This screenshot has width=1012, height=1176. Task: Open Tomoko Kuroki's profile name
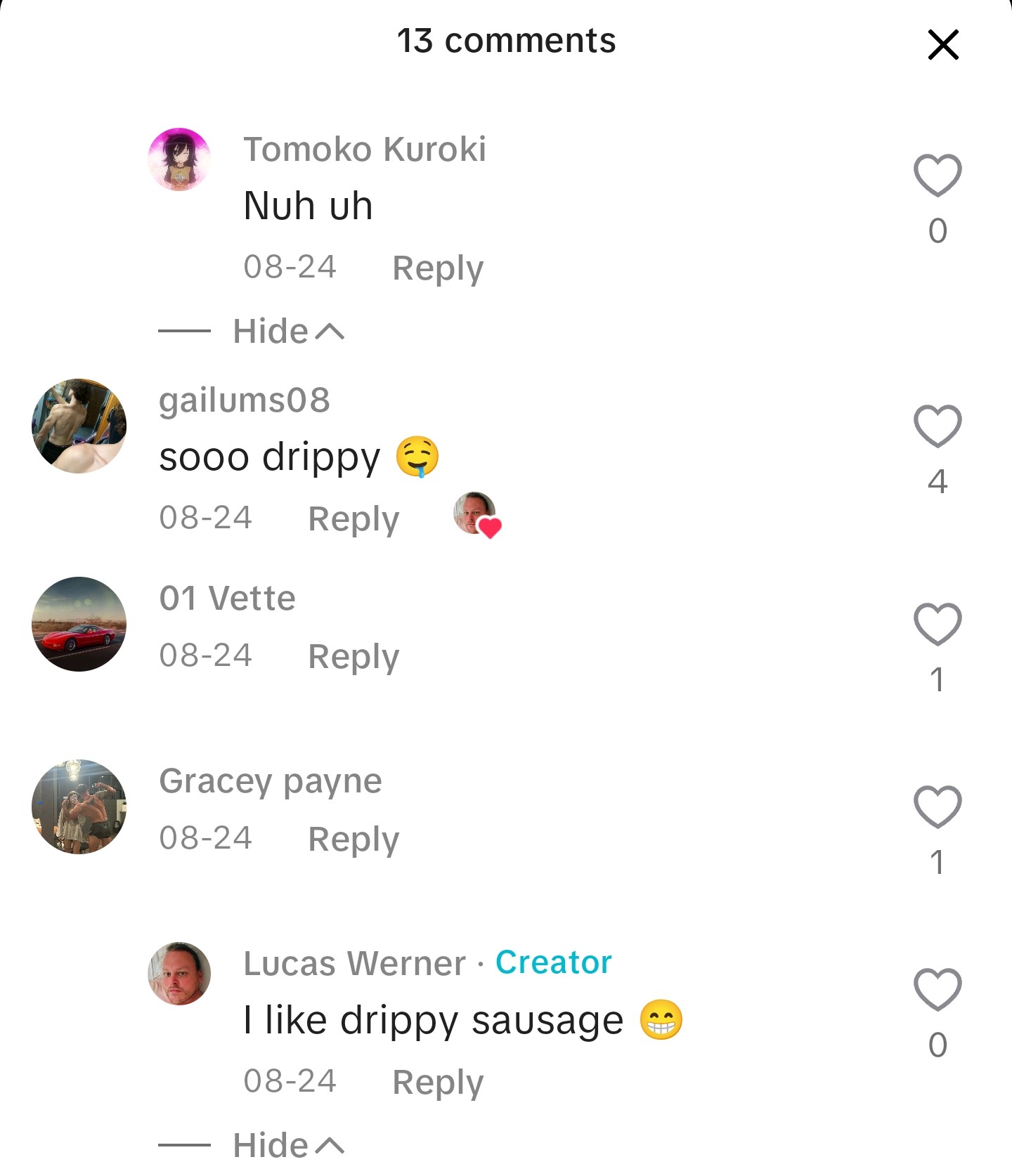365,150
